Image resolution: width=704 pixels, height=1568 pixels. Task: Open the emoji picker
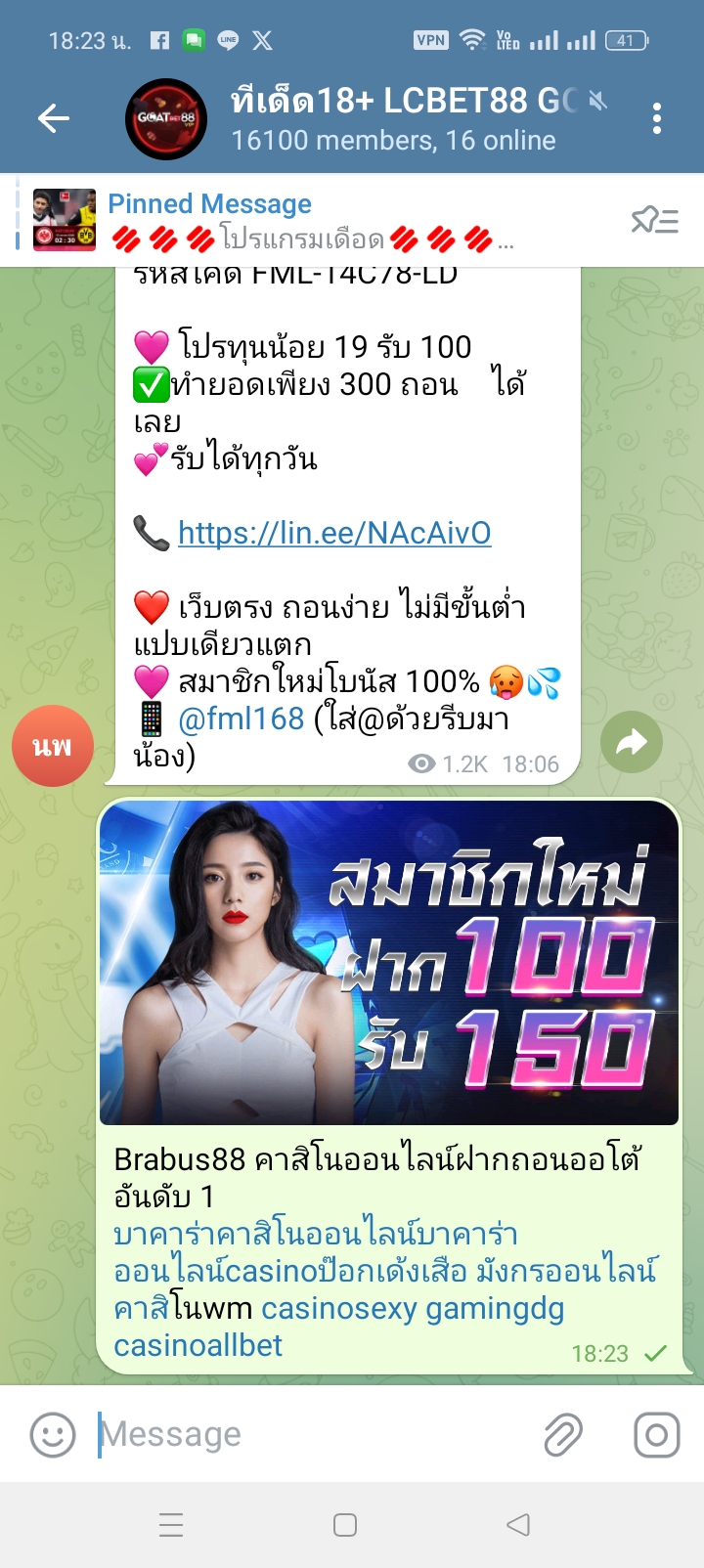(53, 1434)
